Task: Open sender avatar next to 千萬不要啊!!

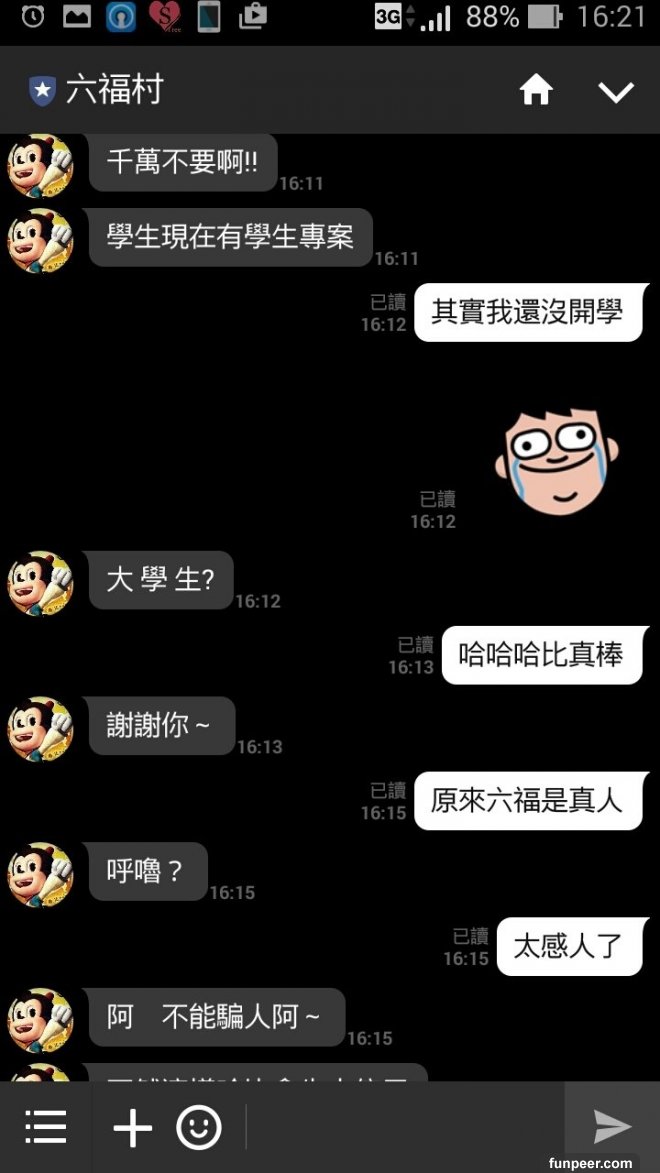Action: point(41,166)
